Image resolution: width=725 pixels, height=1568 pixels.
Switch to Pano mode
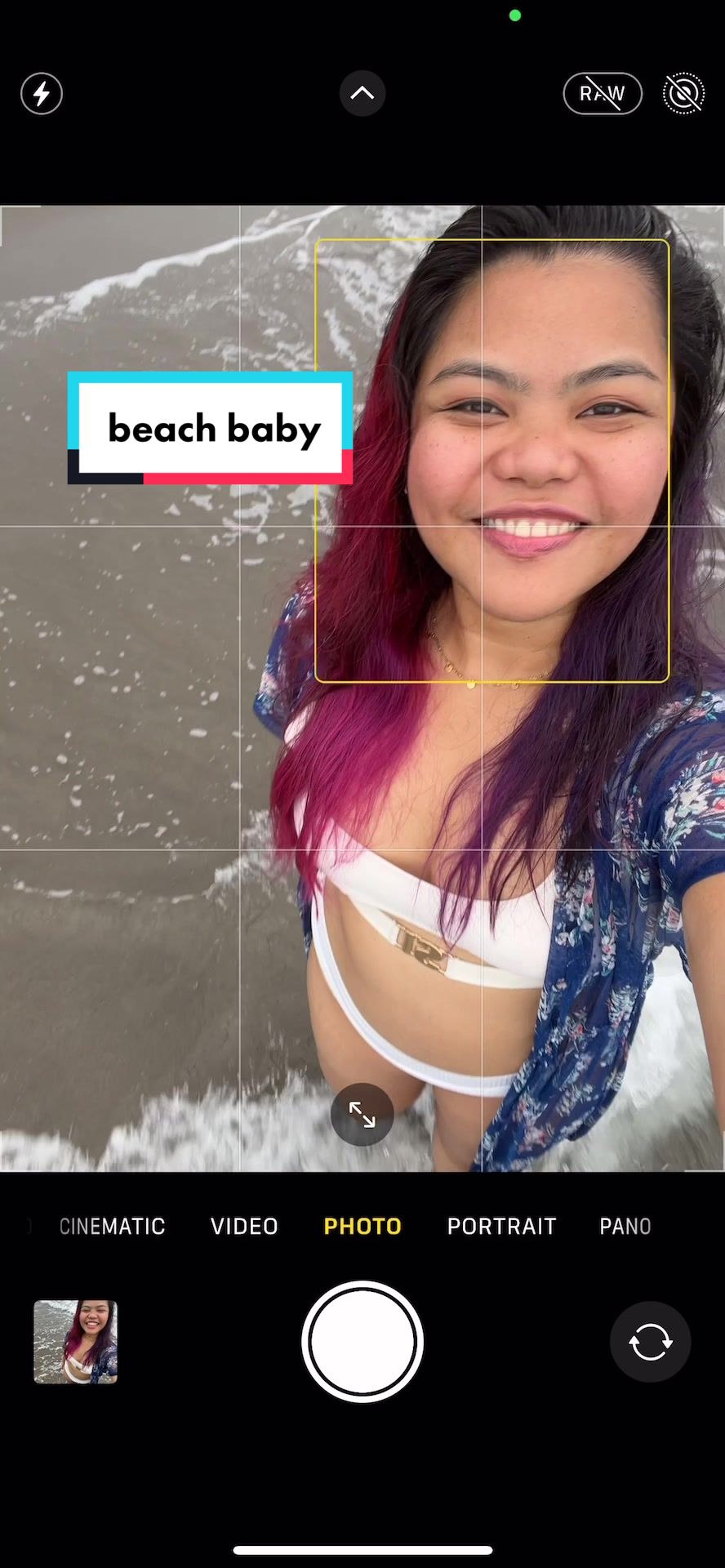click(625, 1226)
